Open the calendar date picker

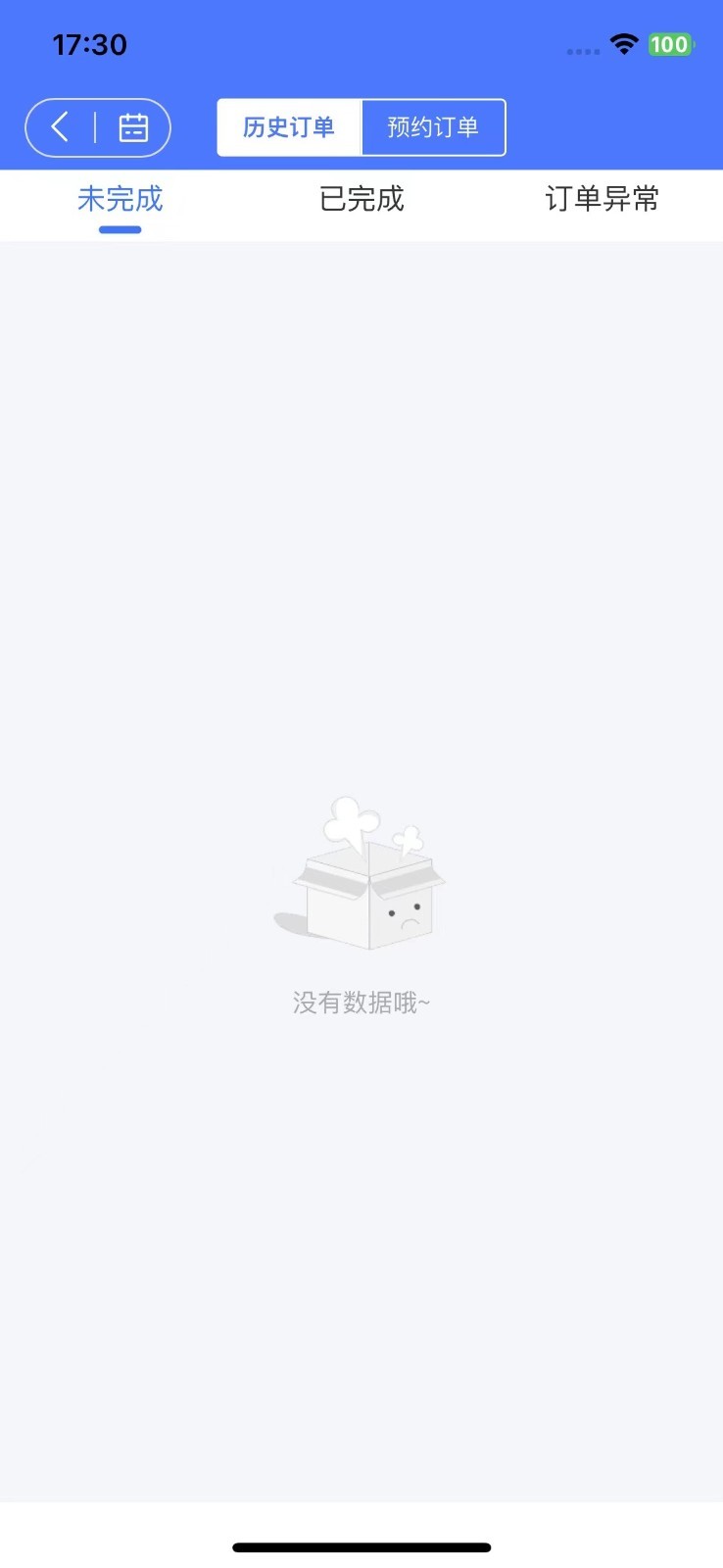(x=133, y=127)
